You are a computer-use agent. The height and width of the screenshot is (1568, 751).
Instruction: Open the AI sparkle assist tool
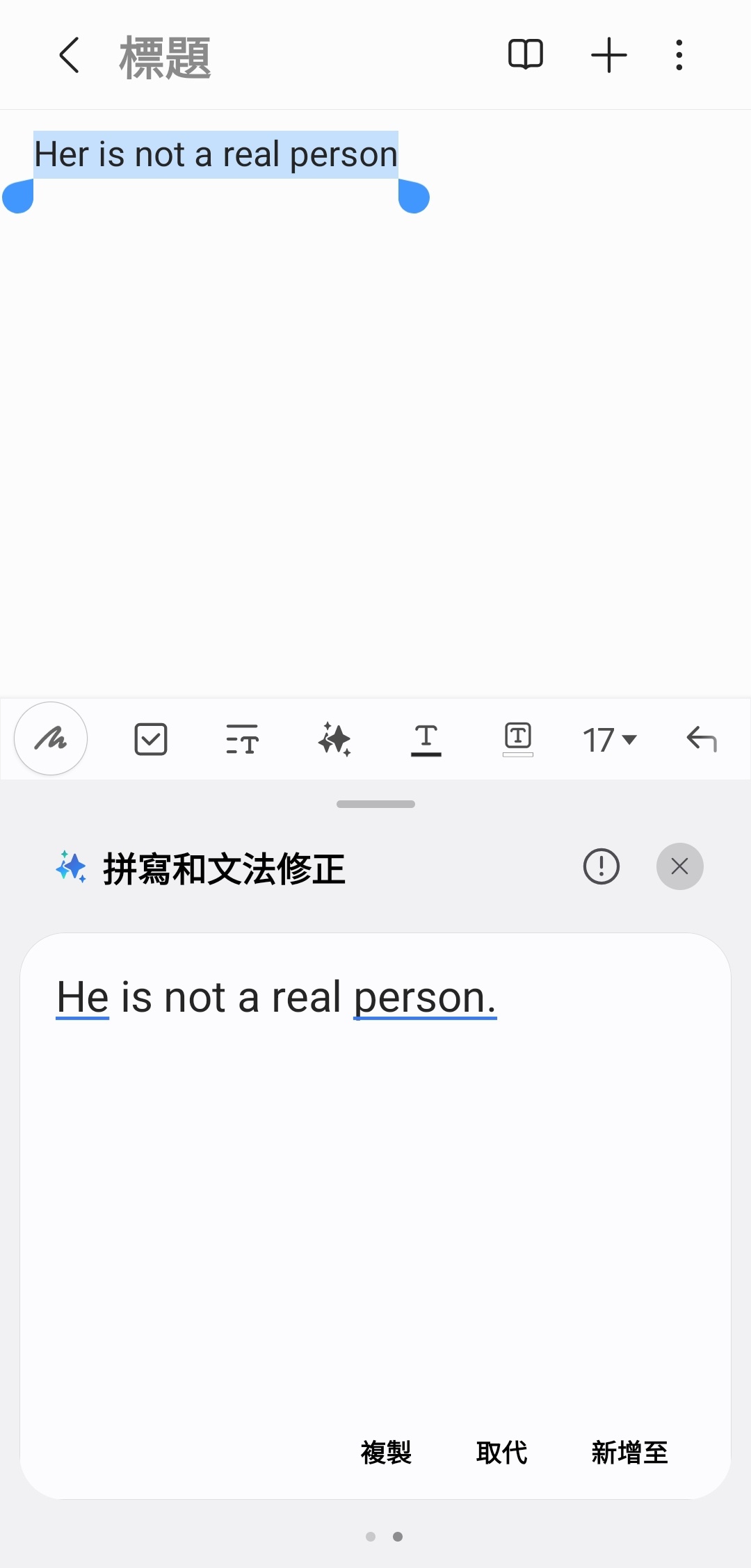click(x=334, y=739)
